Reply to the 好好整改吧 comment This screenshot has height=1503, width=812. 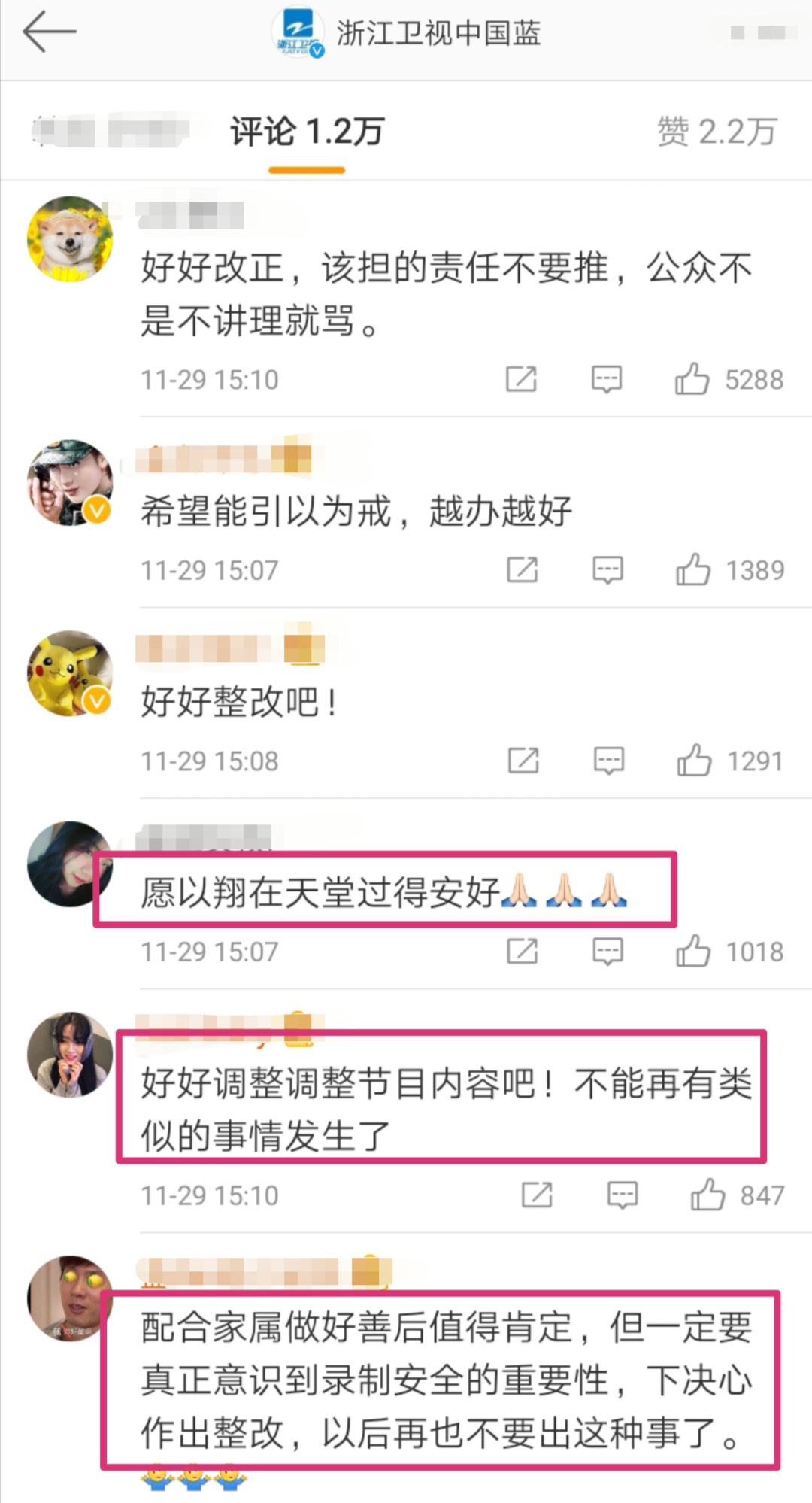(x=608, y=761)
